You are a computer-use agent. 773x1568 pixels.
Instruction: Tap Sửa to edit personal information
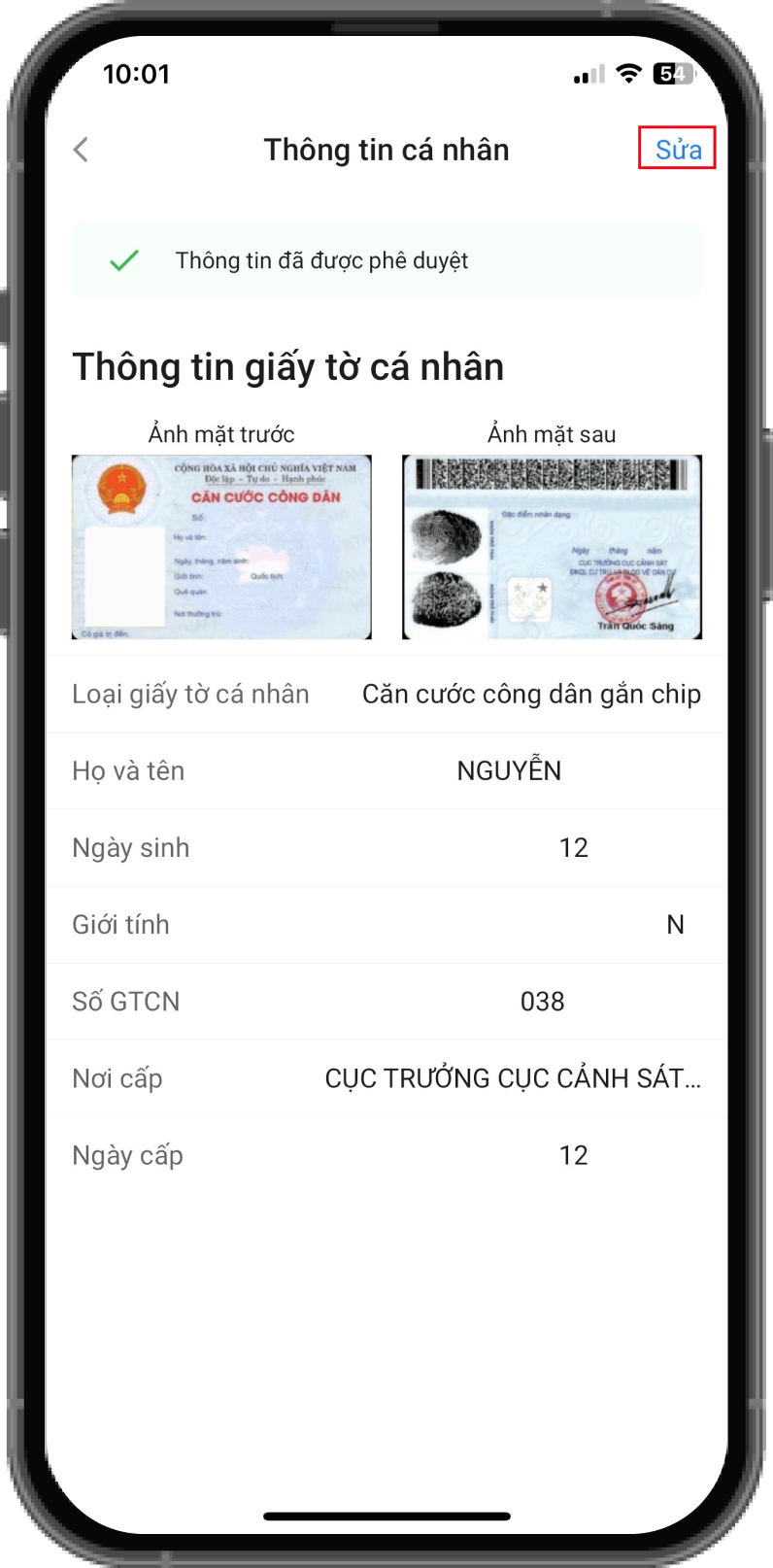click(678, 150)
